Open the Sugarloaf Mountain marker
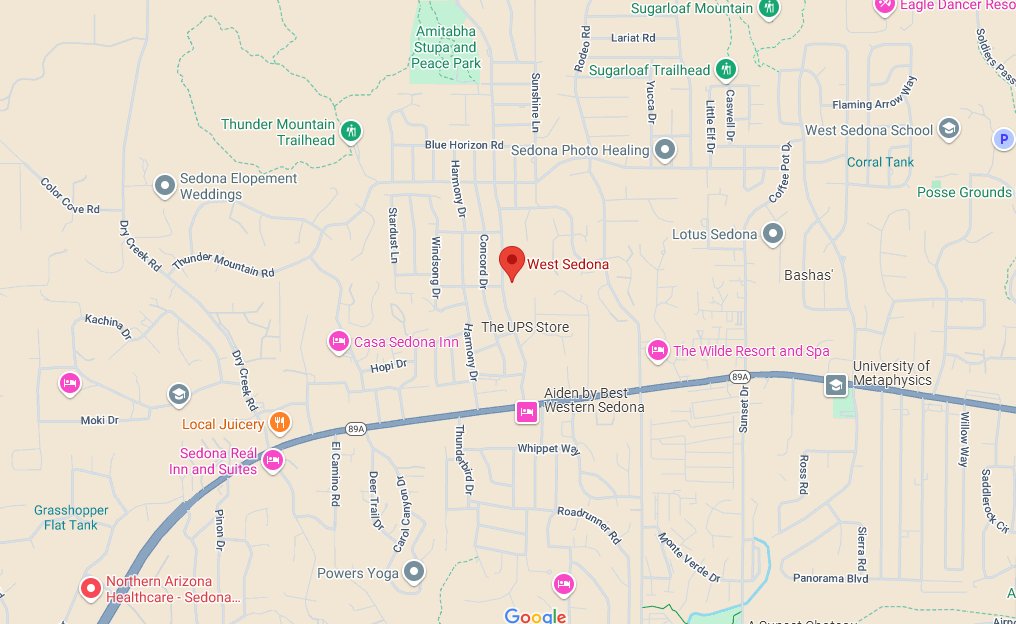The image size is (1016, 624). pyautogui.click(x=768, y=8)
